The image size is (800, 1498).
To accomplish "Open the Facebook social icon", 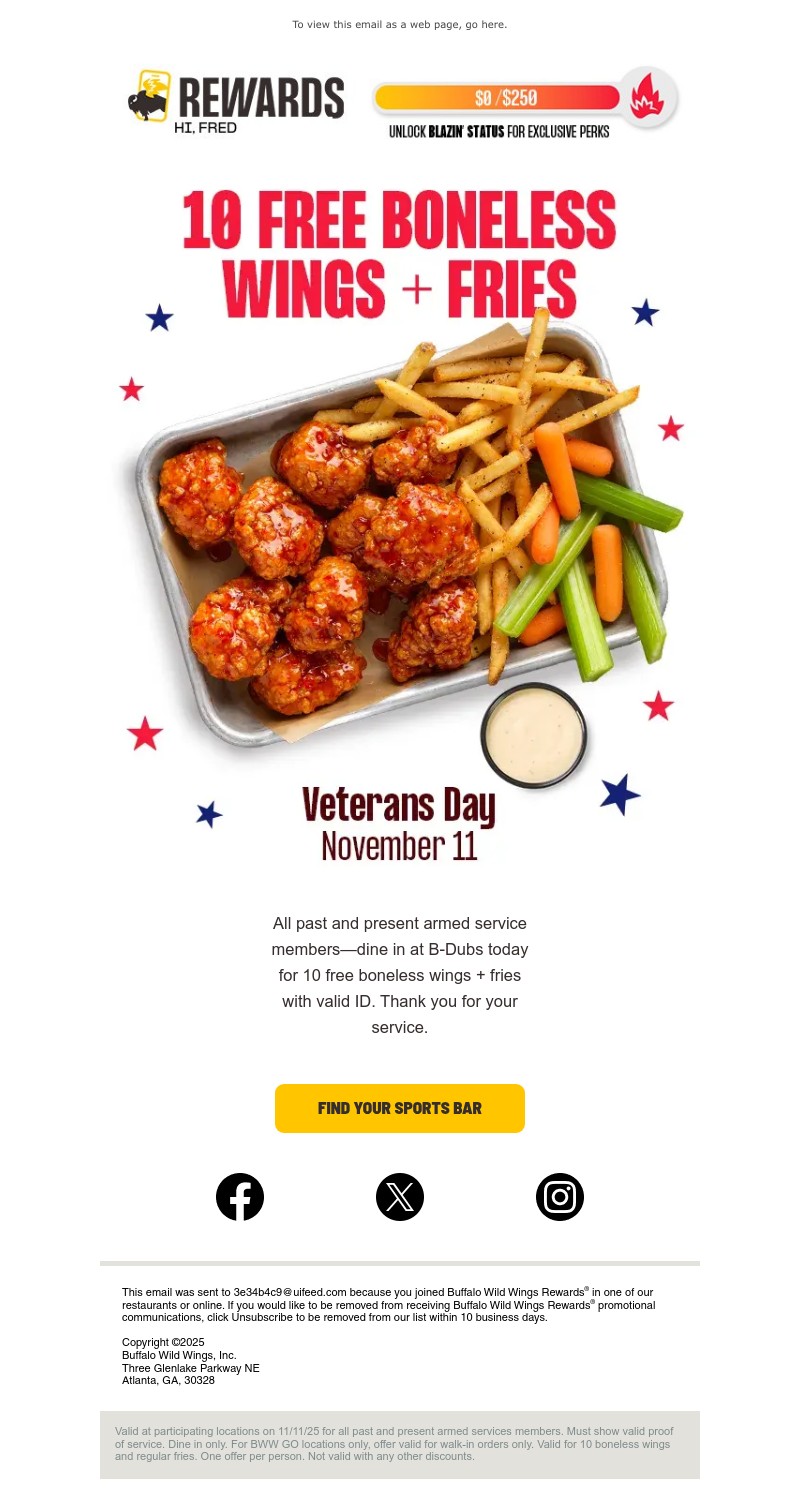I will (x=240, y=1197).
